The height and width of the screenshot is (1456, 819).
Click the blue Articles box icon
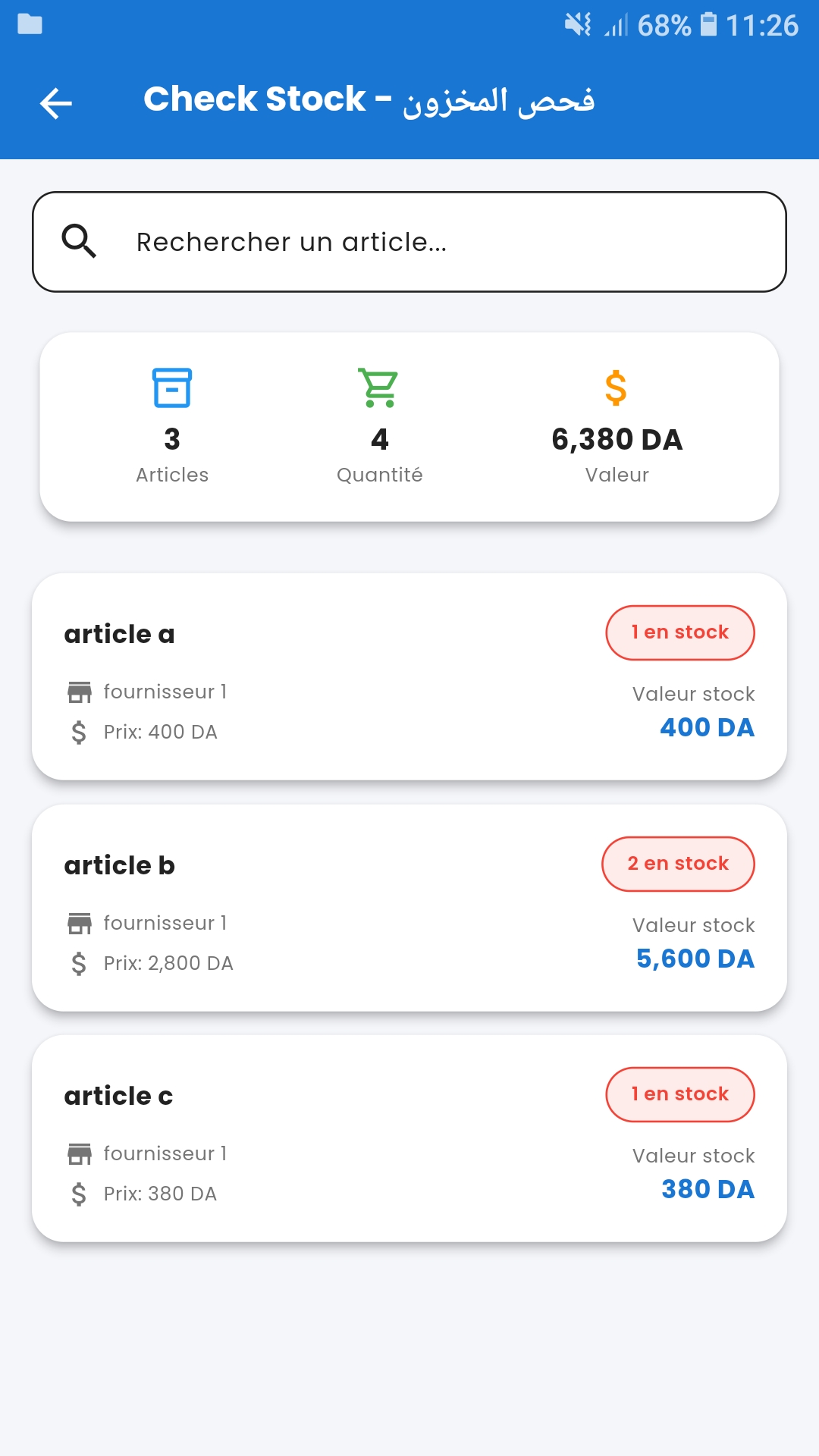(x=172, y=388)
